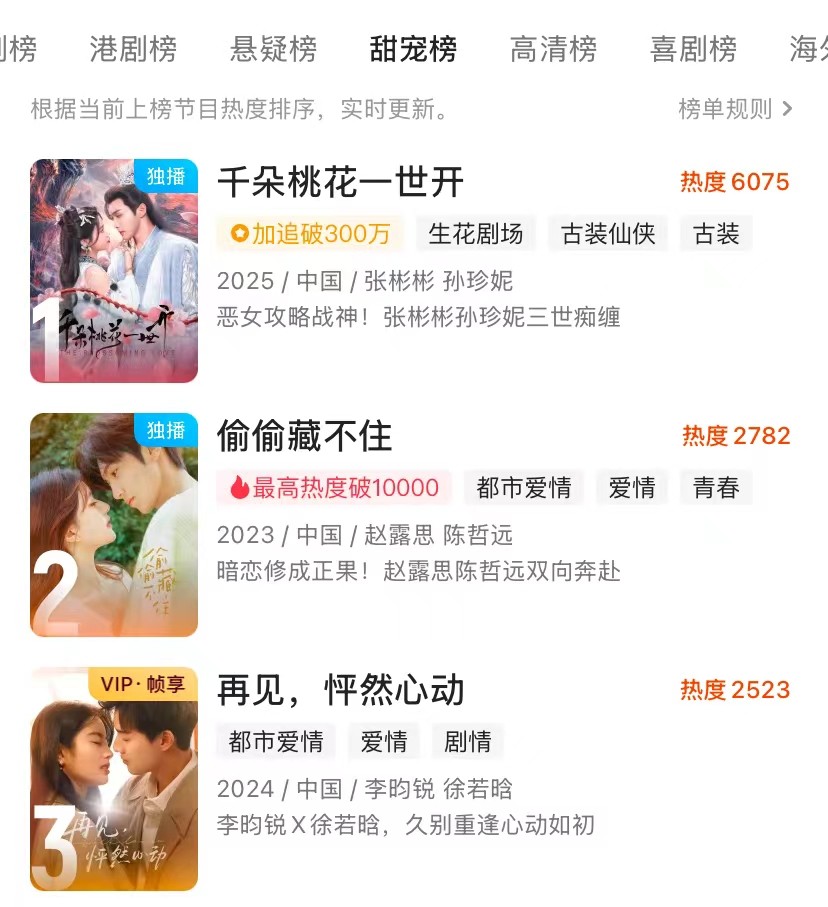The width and height of the screenshot is (828, 907).
Task: Click the flame icon beside 最高热度破10000
Action: (x=238, y=487)
